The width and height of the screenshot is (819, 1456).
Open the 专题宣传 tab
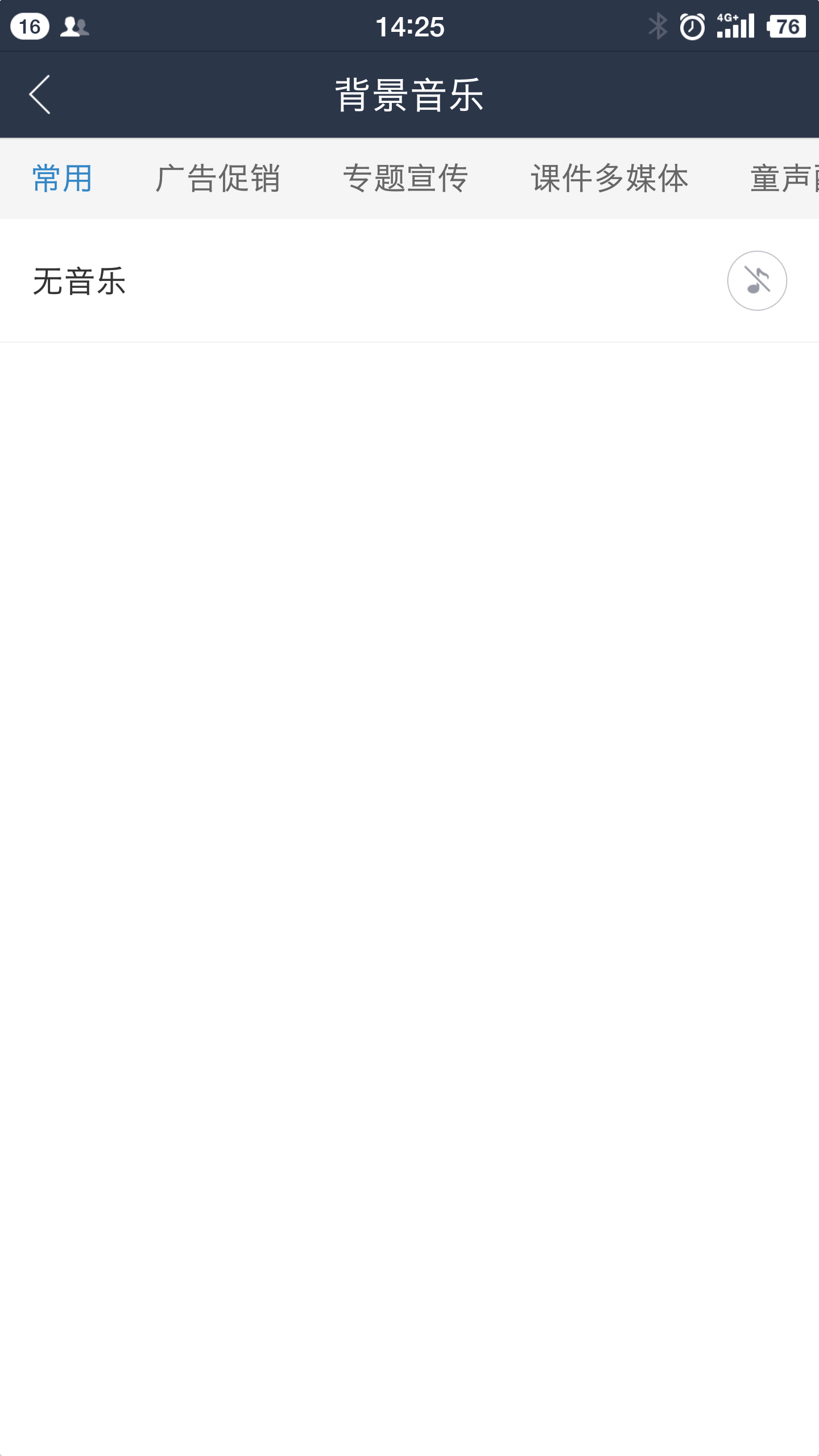pos(406,179)
